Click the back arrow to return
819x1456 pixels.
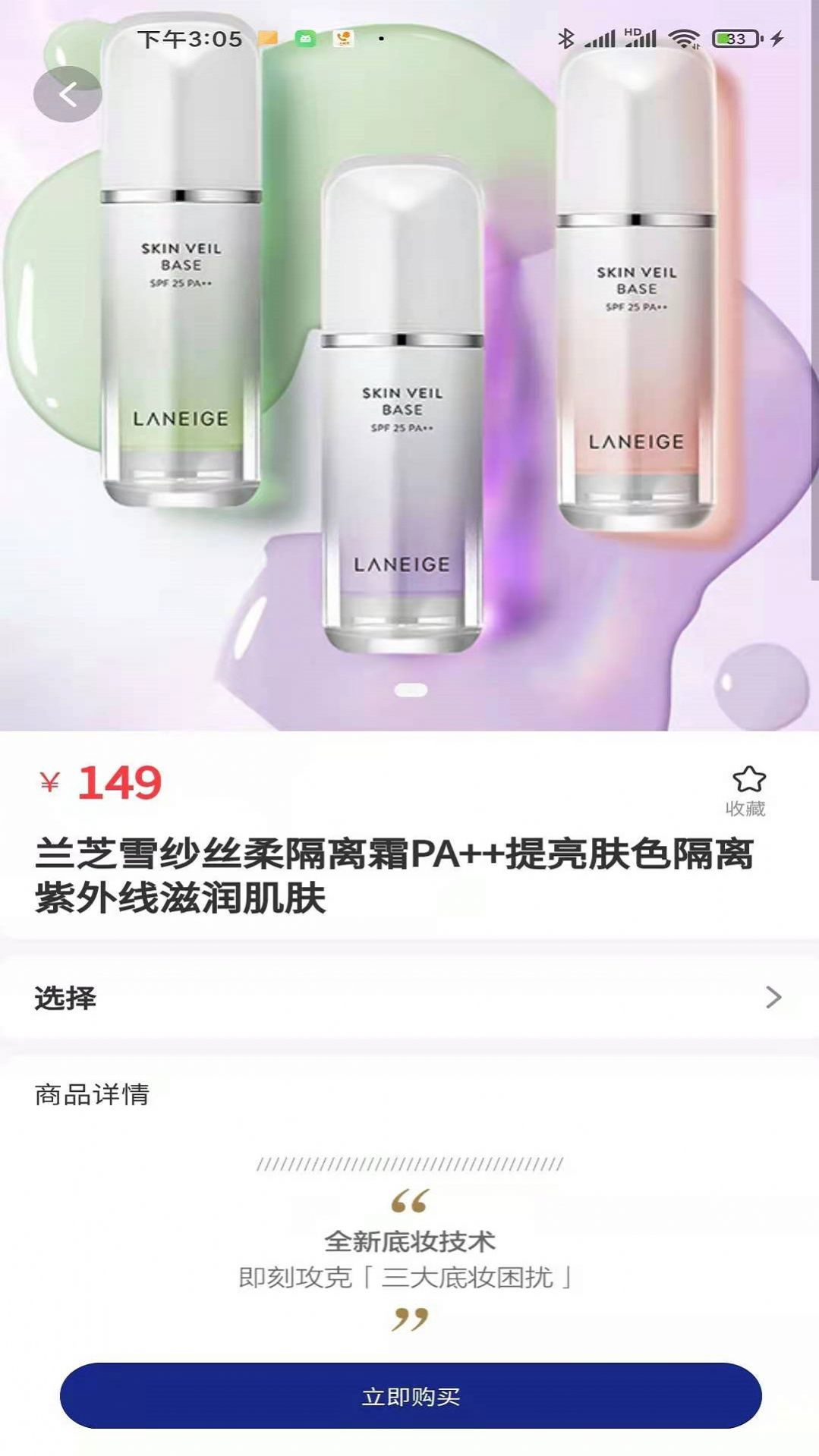pyautogui.click(x=68, y=94)
